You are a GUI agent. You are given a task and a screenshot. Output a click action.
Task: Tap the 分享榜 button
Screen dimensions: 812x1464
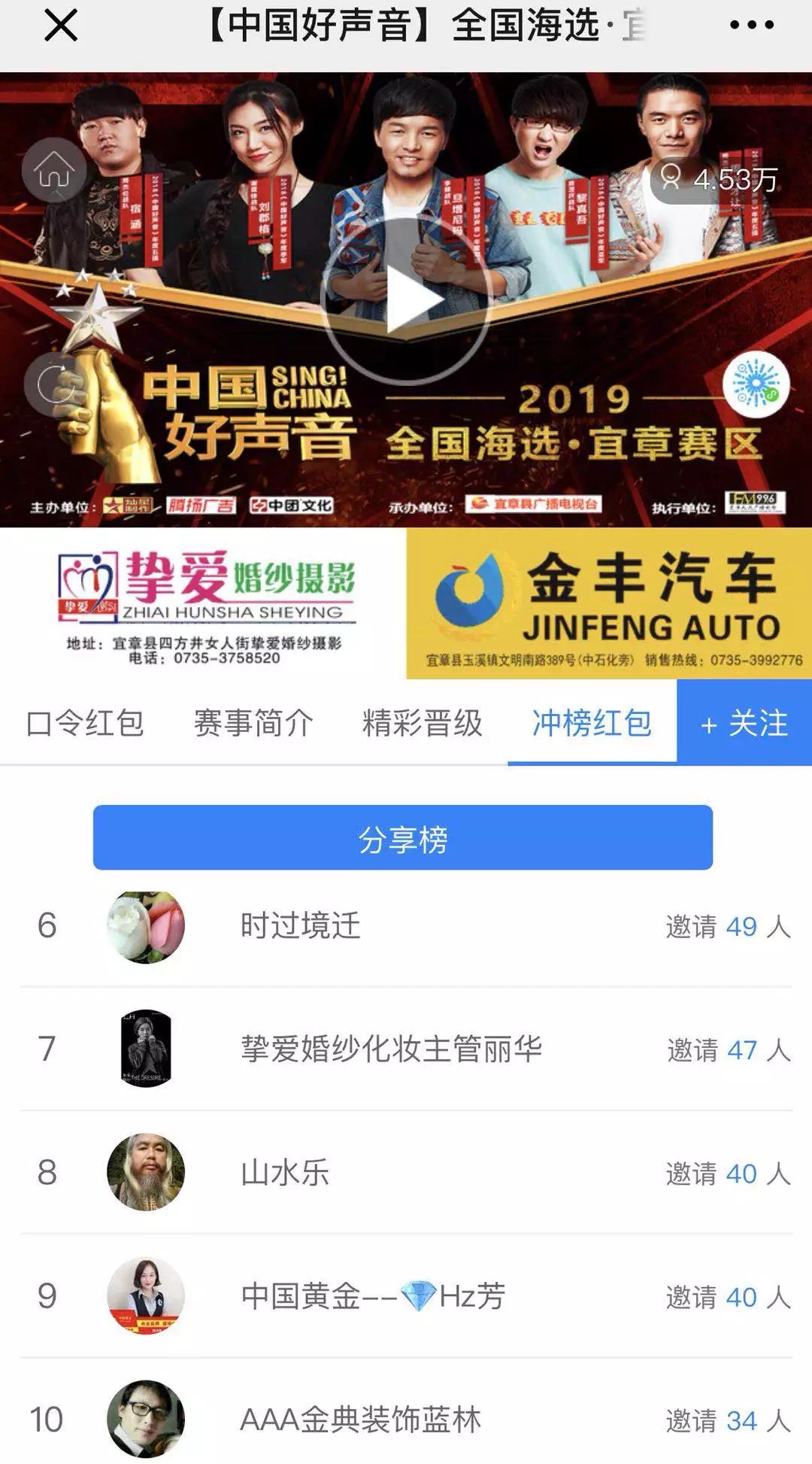coord(403,838)
